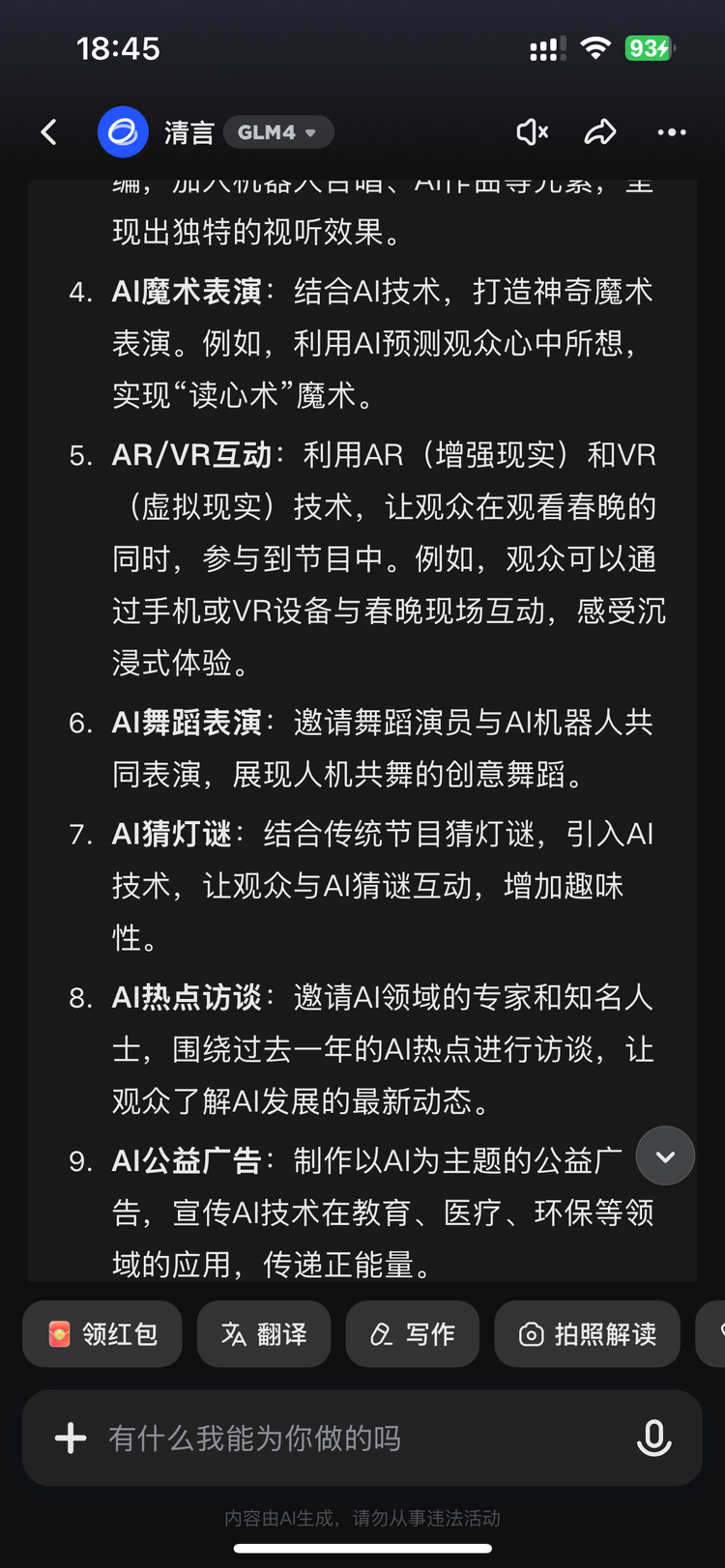
Task: Tap the speaker mute icon
Action: 532,132
